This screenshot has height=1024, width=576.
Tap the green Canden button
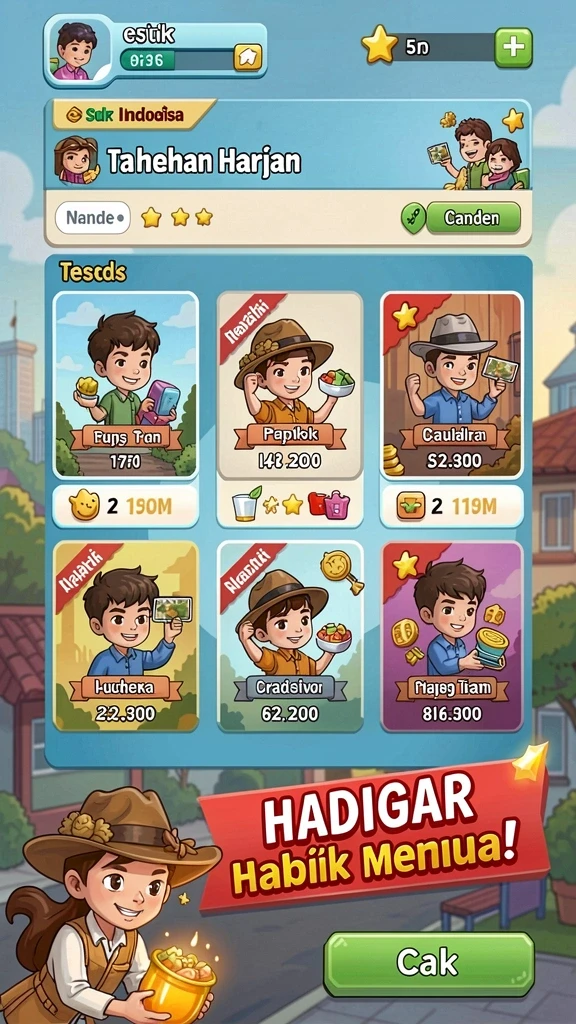click(473, 217)
